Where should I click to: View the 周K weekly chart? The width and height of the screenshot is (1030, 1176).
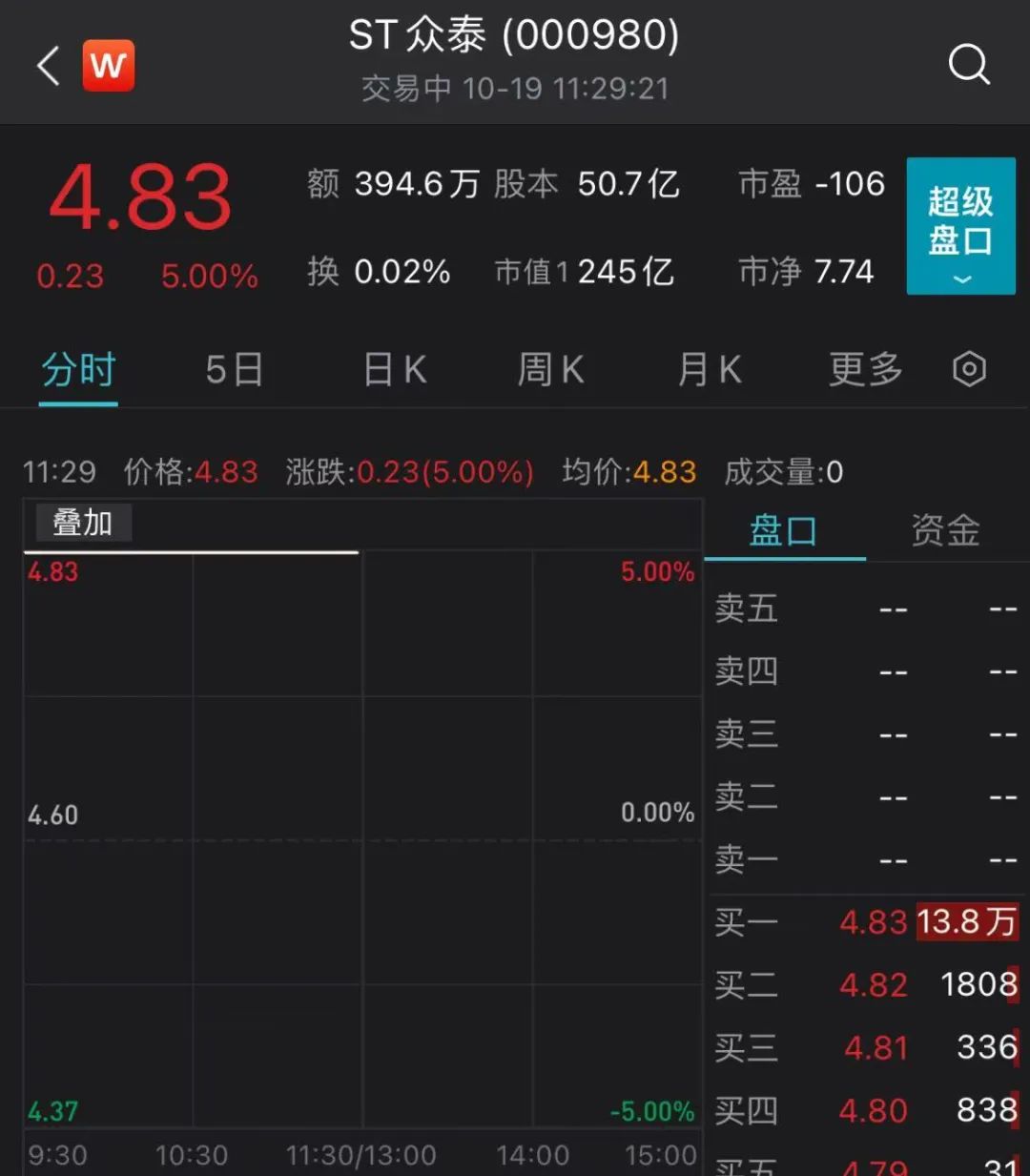tap(549, 369)
